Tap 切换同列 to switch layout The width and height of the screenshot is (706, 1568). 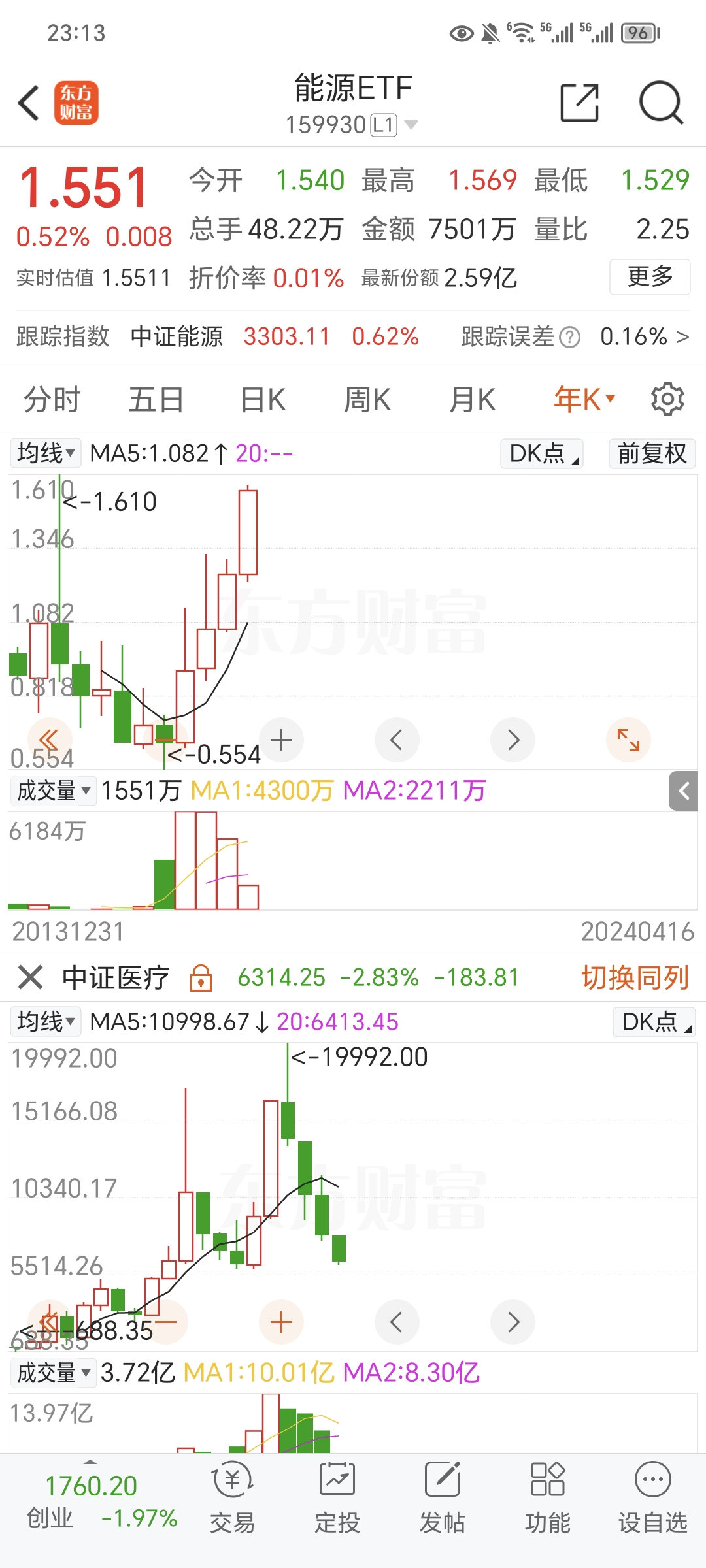635,978
